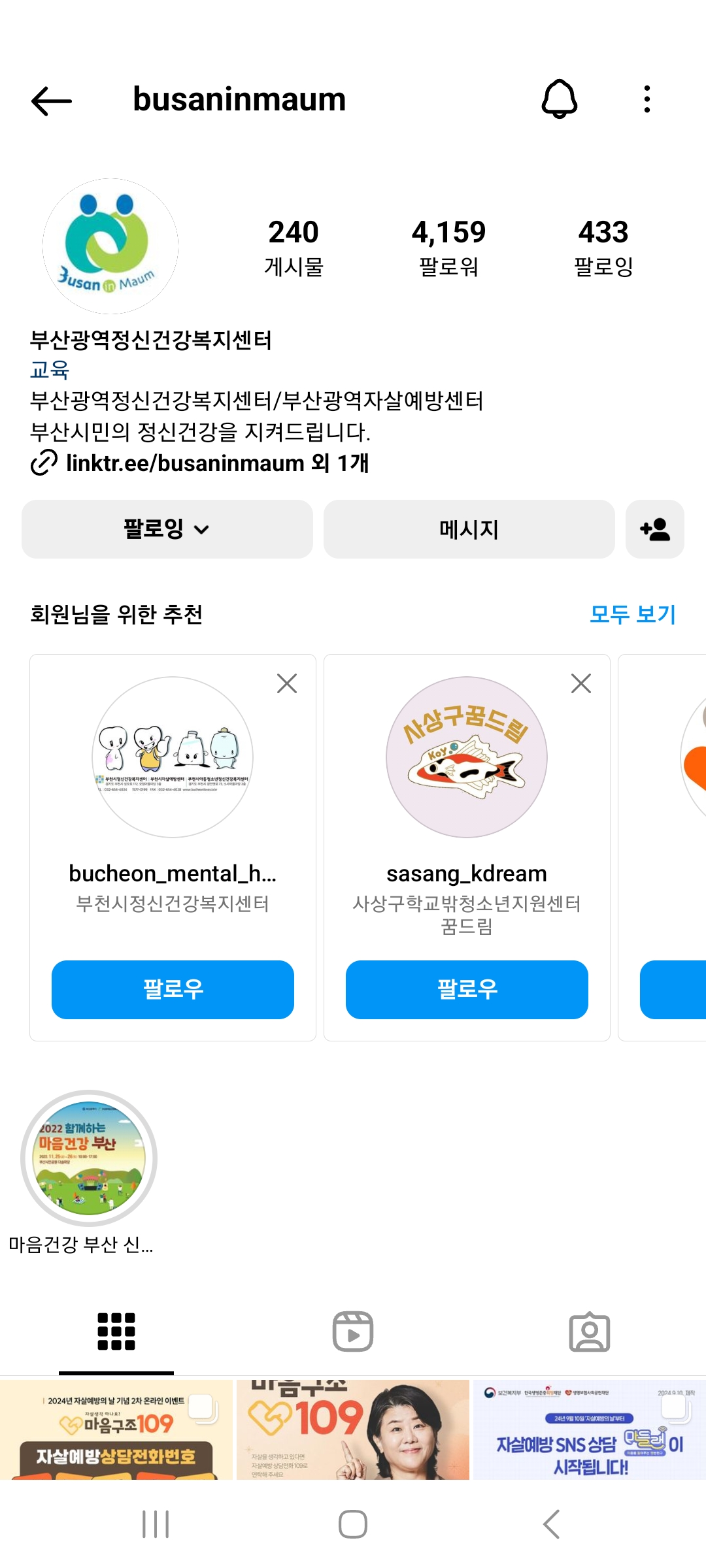Dismiss the bucheon_mental_h... suggestion card
Image resolution: width=706 pixels, height=1568 pixels.
(286, 683)
